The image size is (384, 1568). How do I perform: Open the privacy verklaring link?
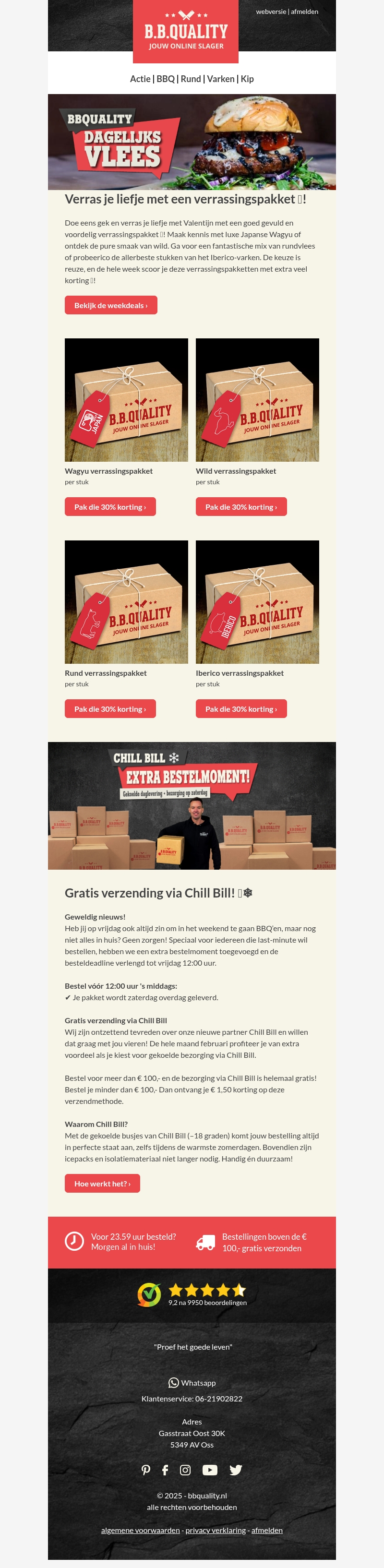[216, 1530]
